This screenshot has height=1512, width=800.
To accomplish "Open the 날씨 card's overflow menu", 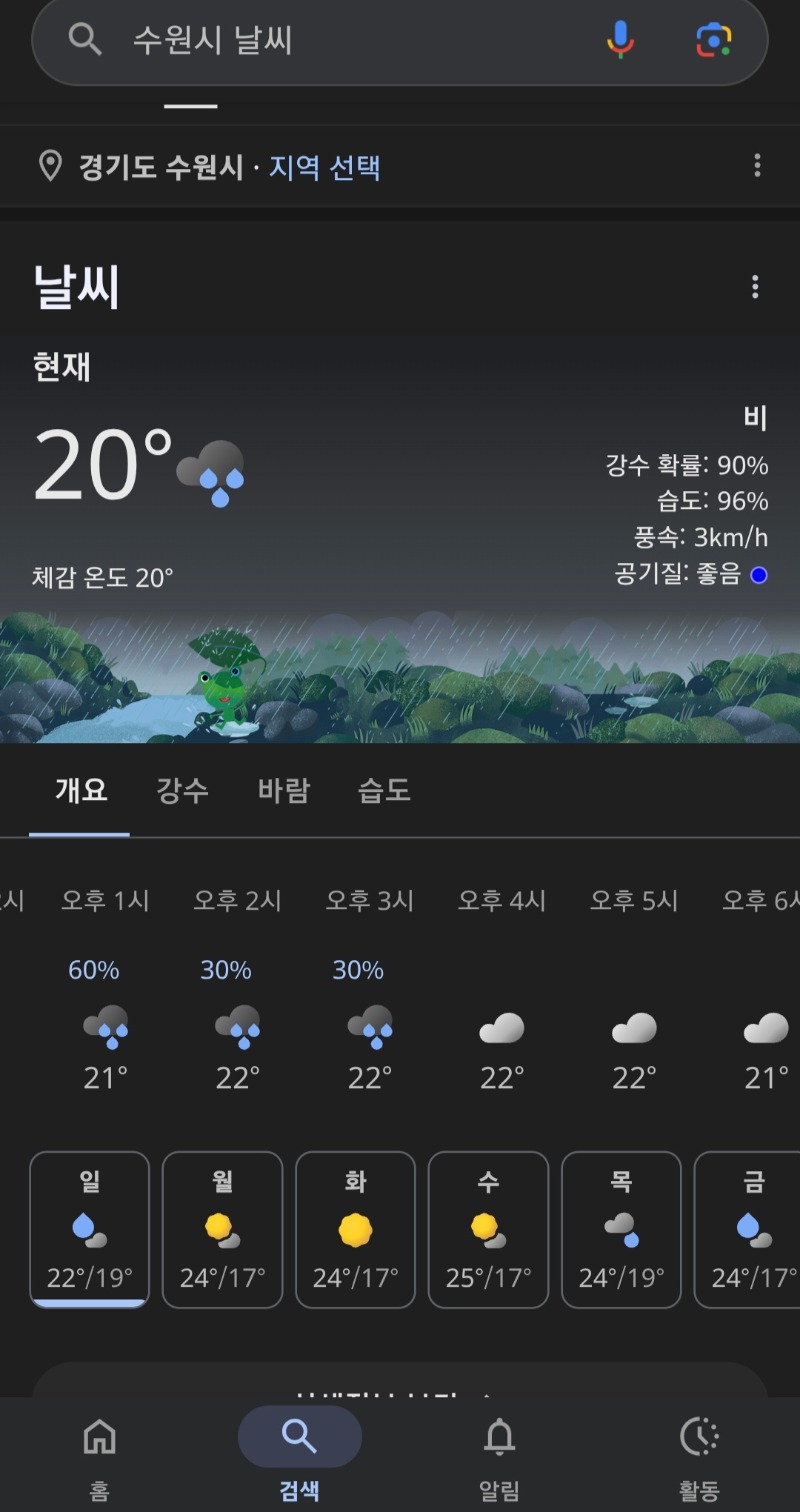I will coord(755,288).
